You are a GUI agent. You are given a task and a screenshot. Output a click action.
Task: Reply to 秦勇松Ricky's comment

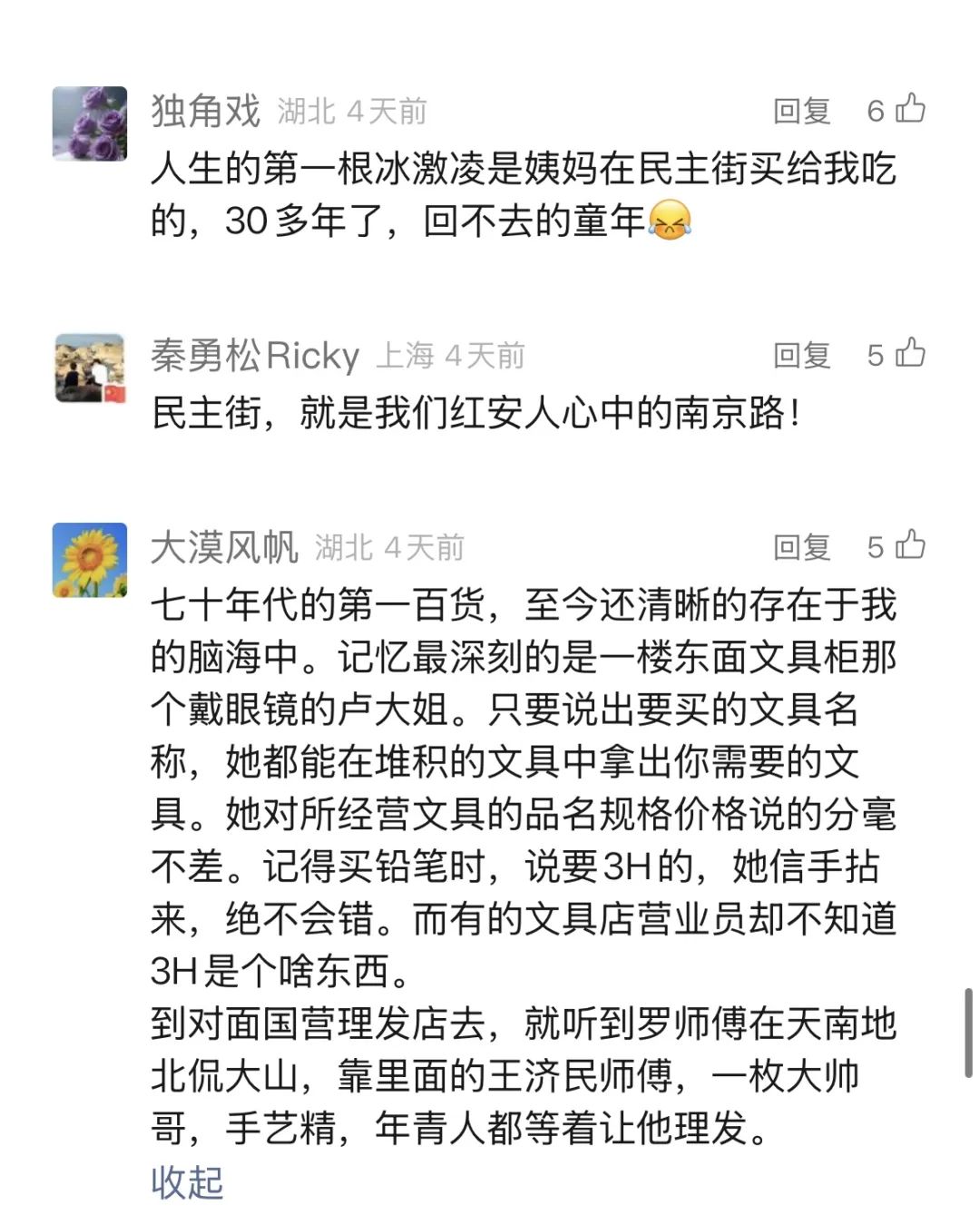tap(801, 355)
